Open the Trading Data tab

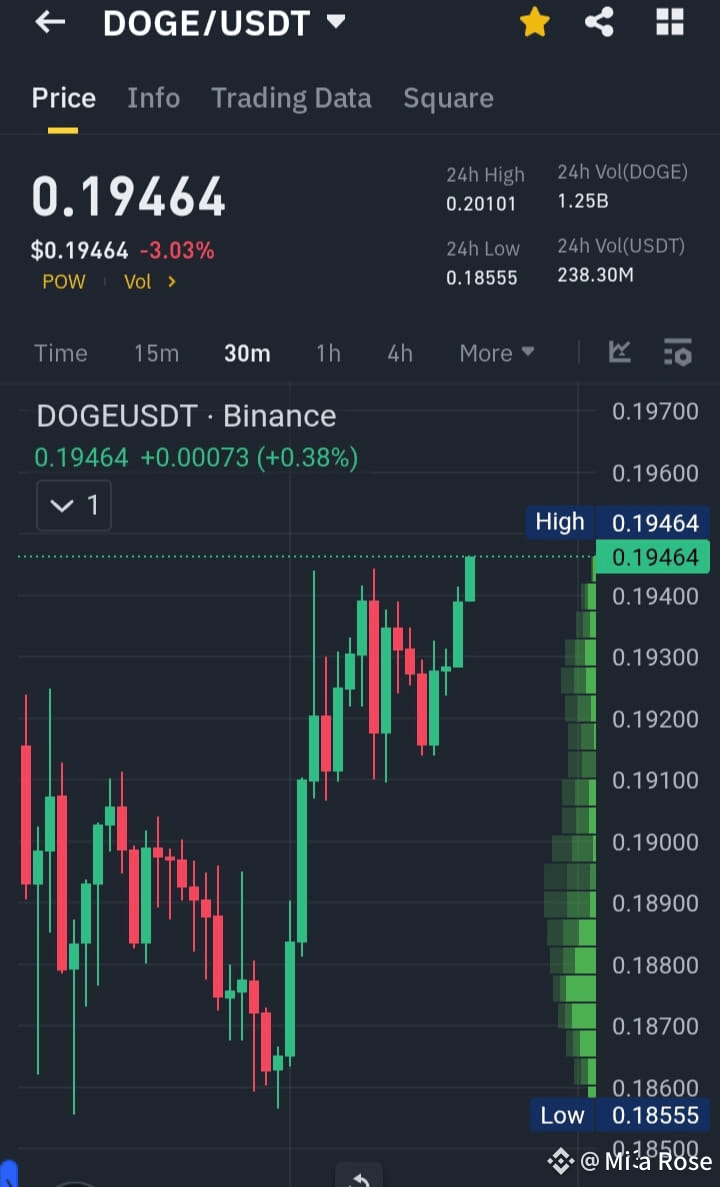[x=291, y=97]
